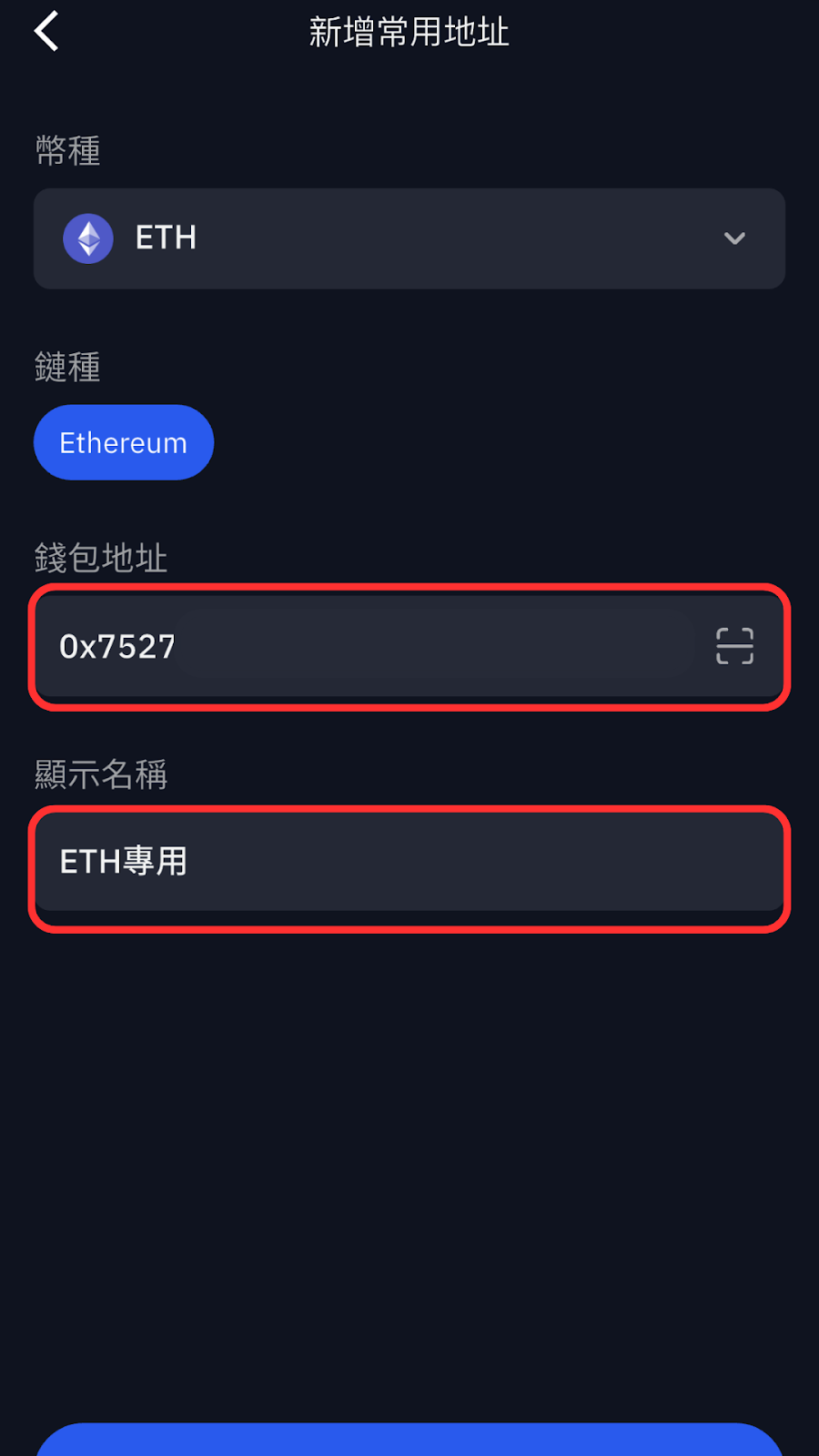The height and width of the screenshot is (1456, 819).
Task: Select the Ethereum chain chip under 鏈種
Action: pos(123,442)
